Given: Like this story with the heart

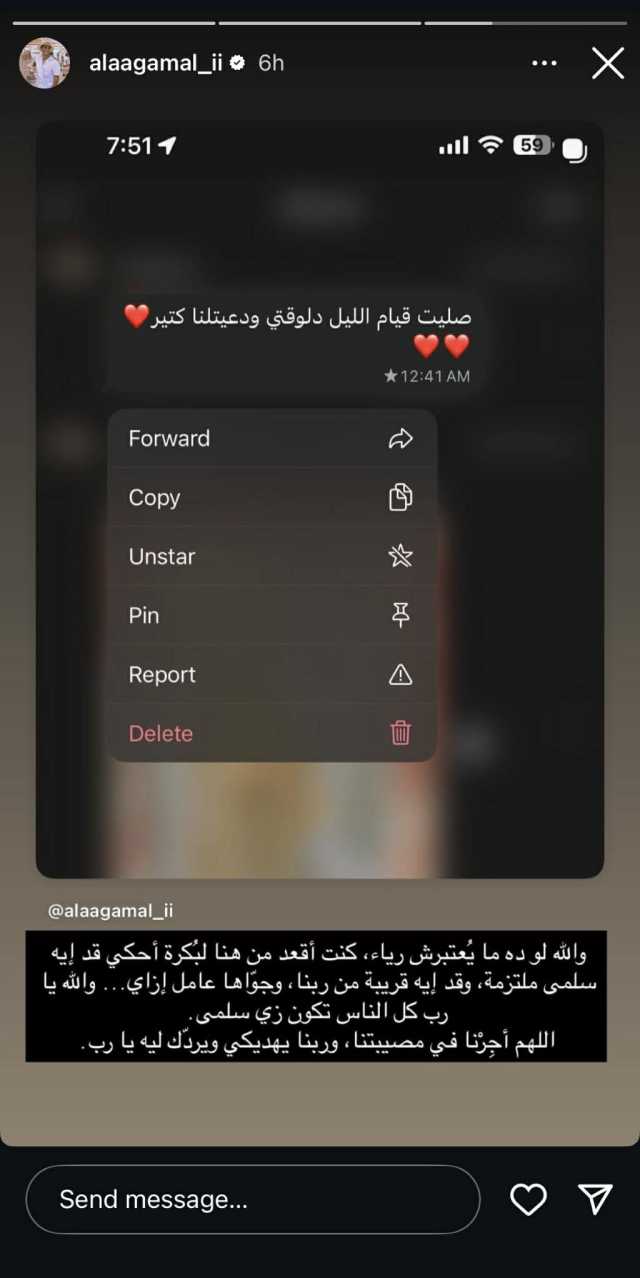Looking at the screenshot, I should pyautogui.click(x=528, y=1199).
